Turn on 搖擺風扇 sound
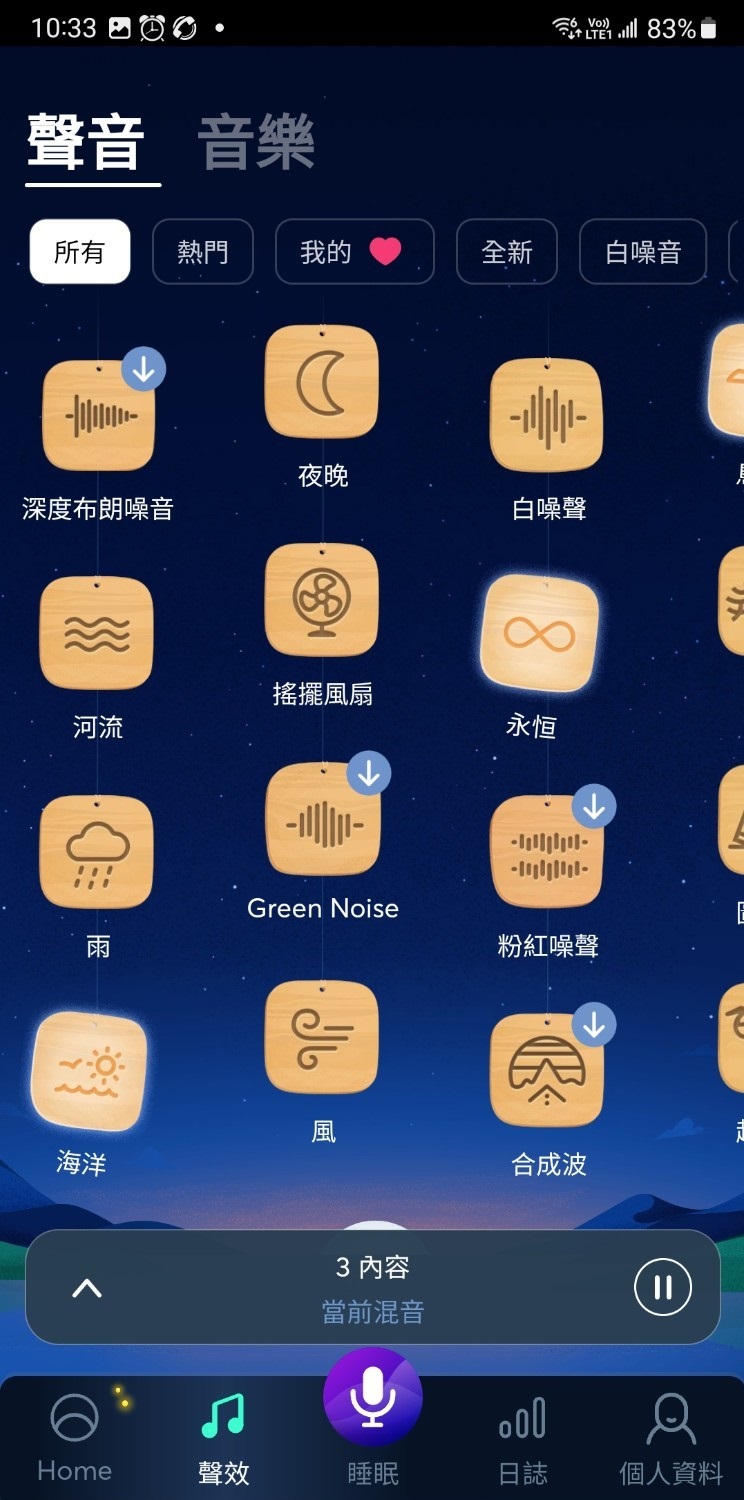Screen dimensions: 744x1500 322,599
